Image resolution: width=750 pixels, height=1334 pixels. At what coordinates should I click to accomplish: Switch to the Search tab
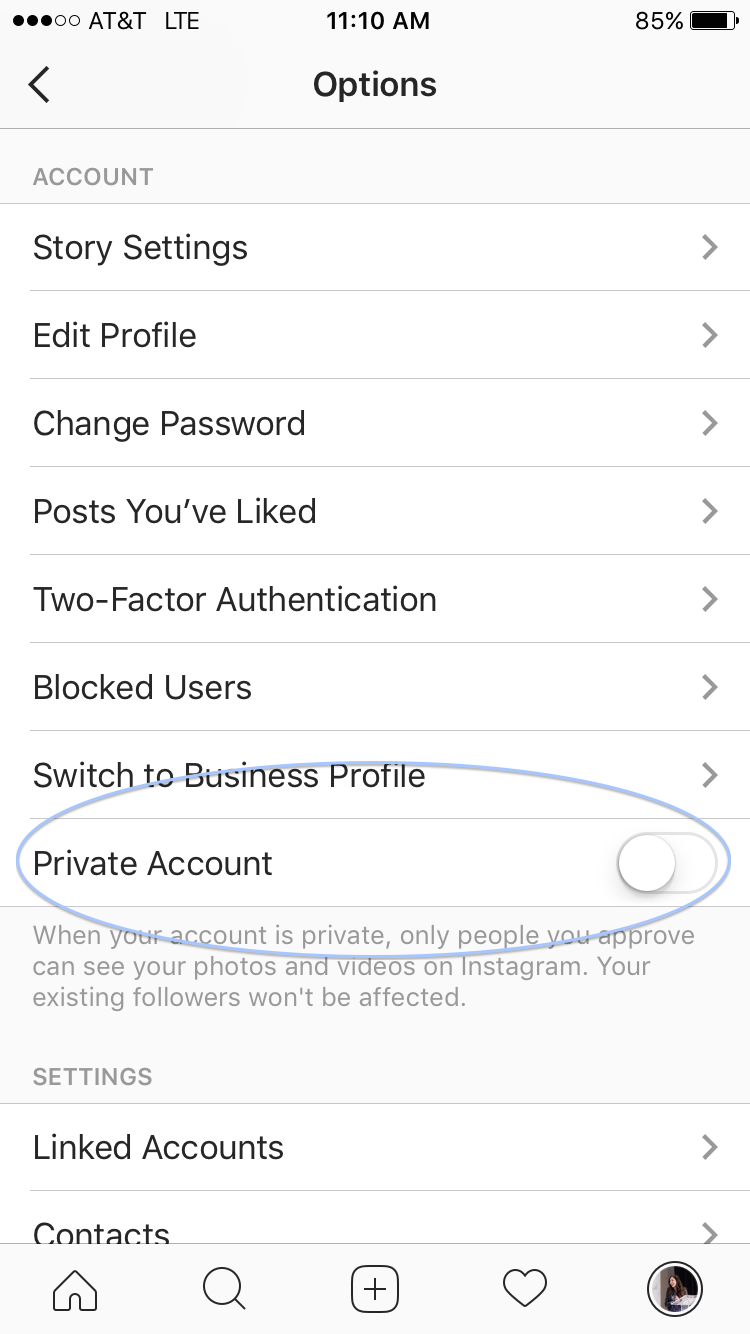(x=224, y=1289)
